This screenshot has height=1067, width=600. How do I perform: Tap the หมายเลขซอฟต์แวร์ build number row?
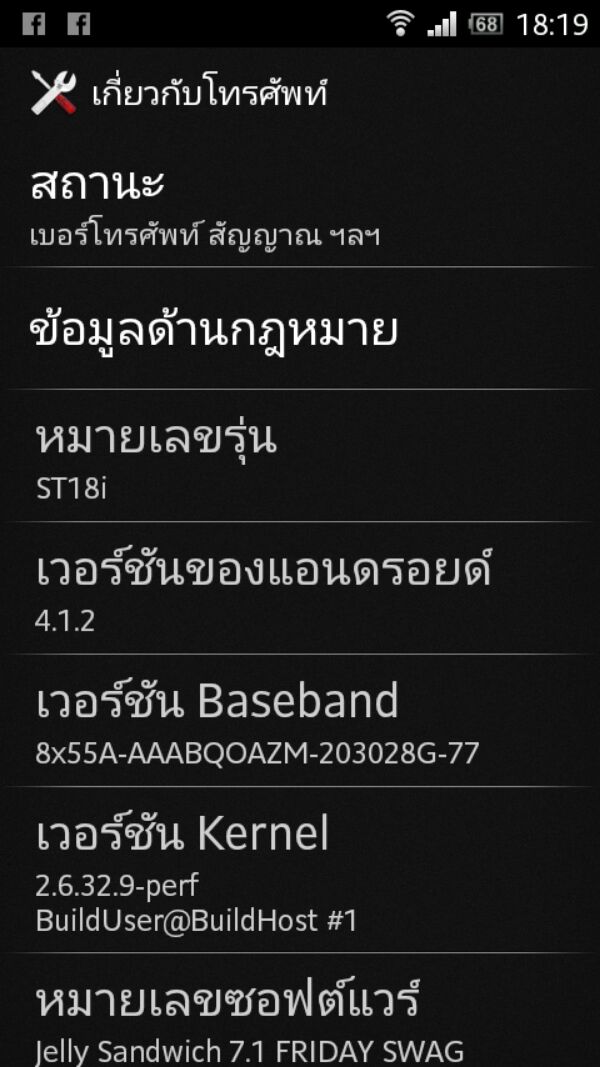pos(300,1011)
